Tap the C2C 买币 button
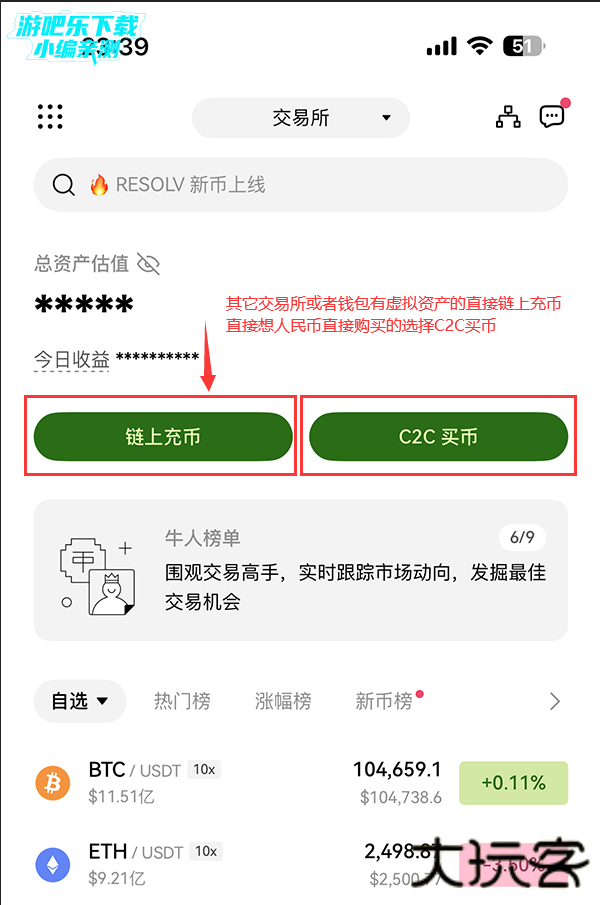Viewport: 600px width, 905px height. [x=438, y=437]
